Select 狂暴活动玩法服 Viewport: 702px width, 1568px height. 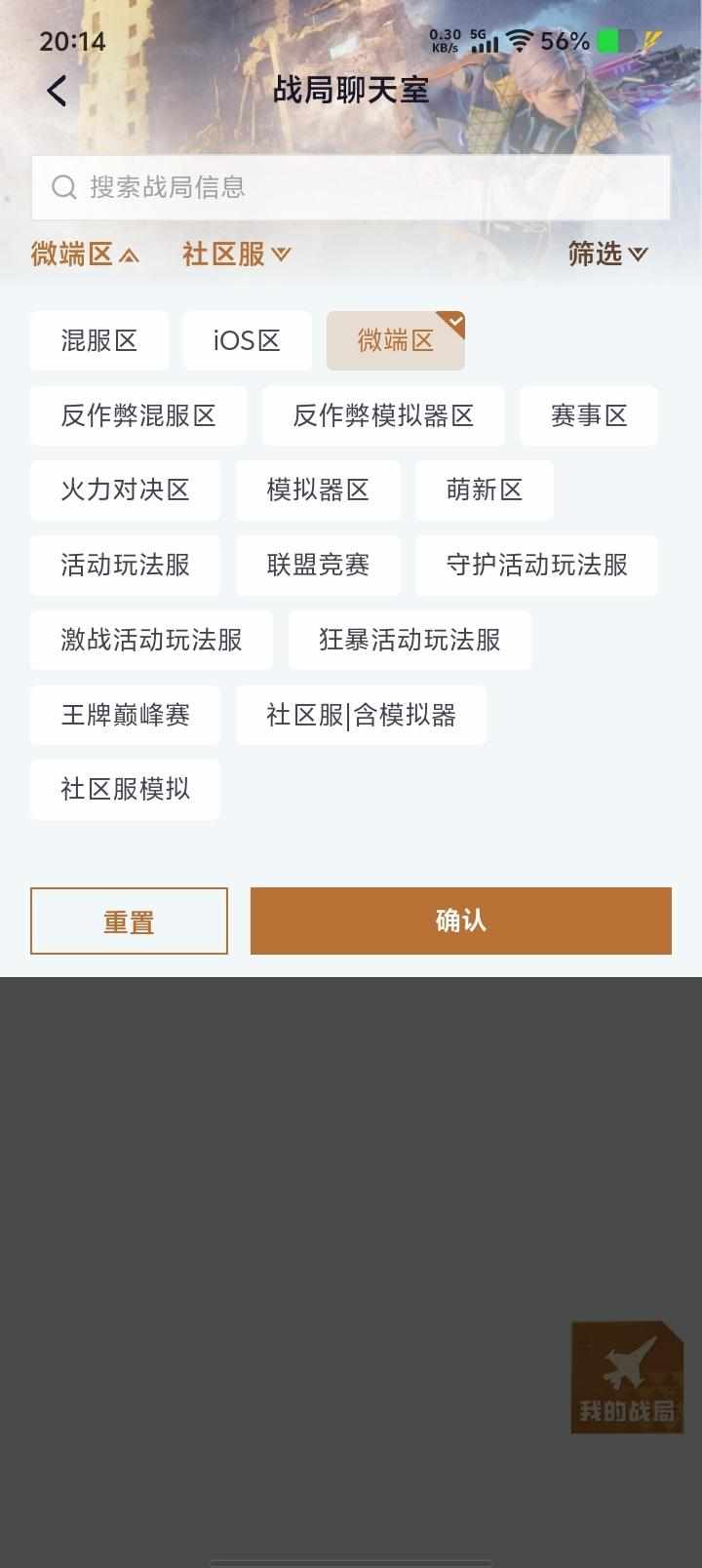(409, 640)
